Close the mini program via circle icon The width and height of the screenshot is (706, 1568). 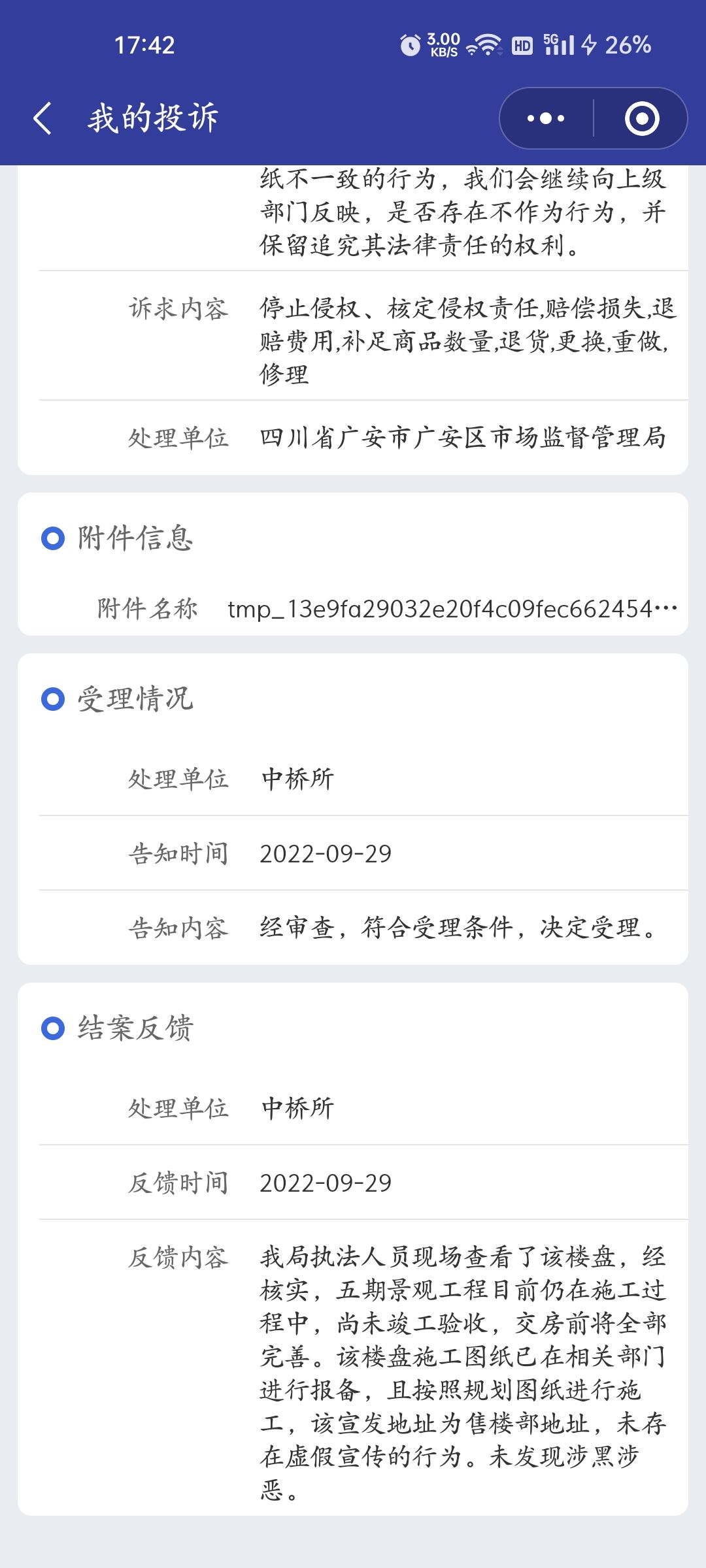pyautogui.click(x=641, y=119)
